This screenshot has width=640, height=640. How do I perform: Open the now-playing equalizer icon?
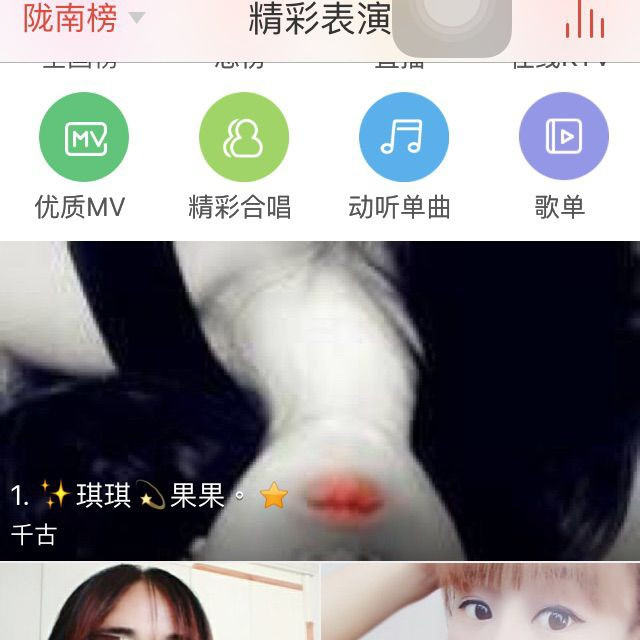click(x=584, y=18)
